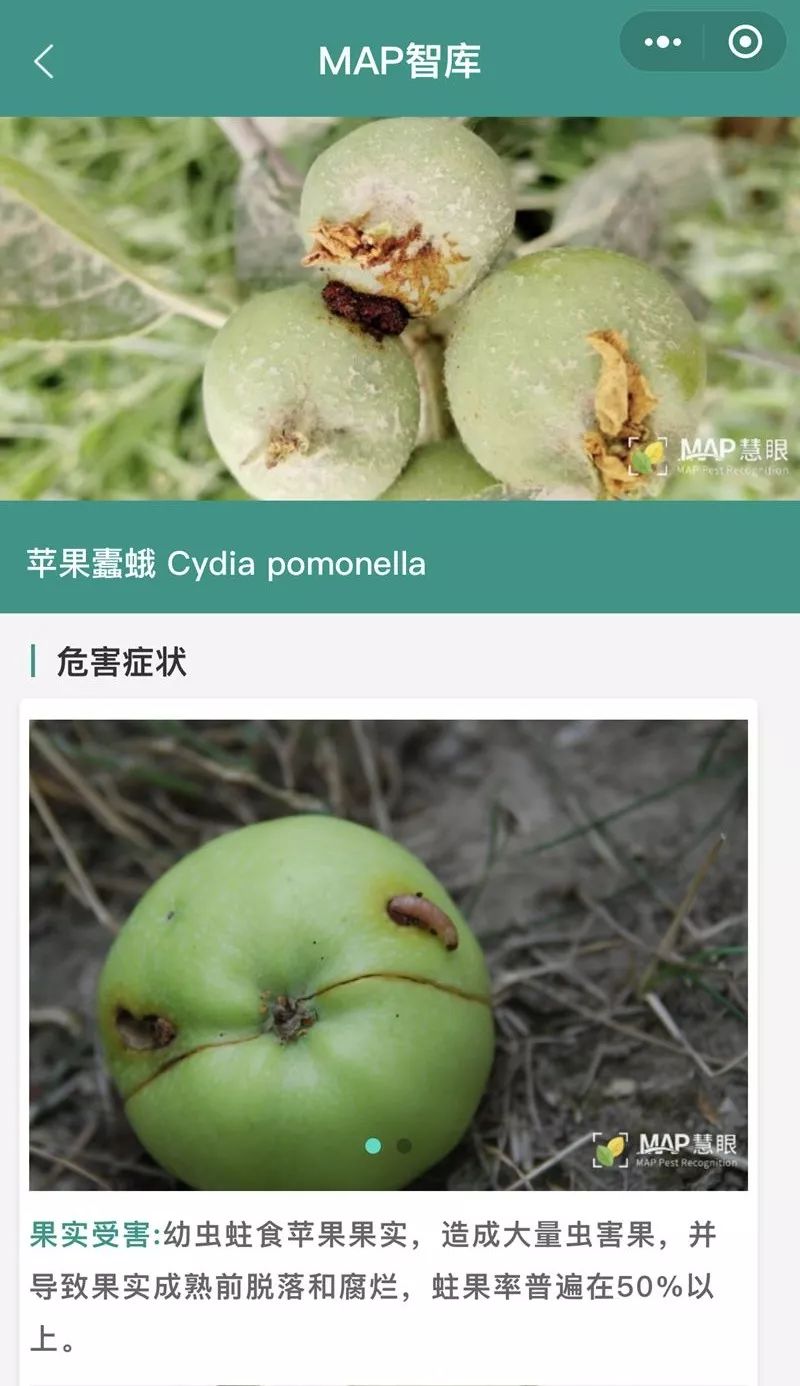
Task: Tap the back arrow to leave MAP智库
Action: (x=40, y=61)
